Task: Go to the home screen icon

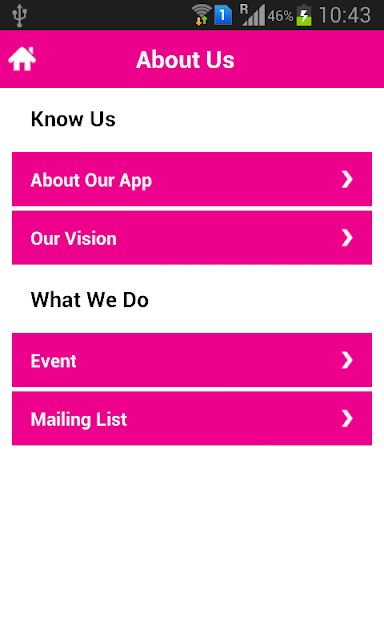Action: (x=22, y=59)
